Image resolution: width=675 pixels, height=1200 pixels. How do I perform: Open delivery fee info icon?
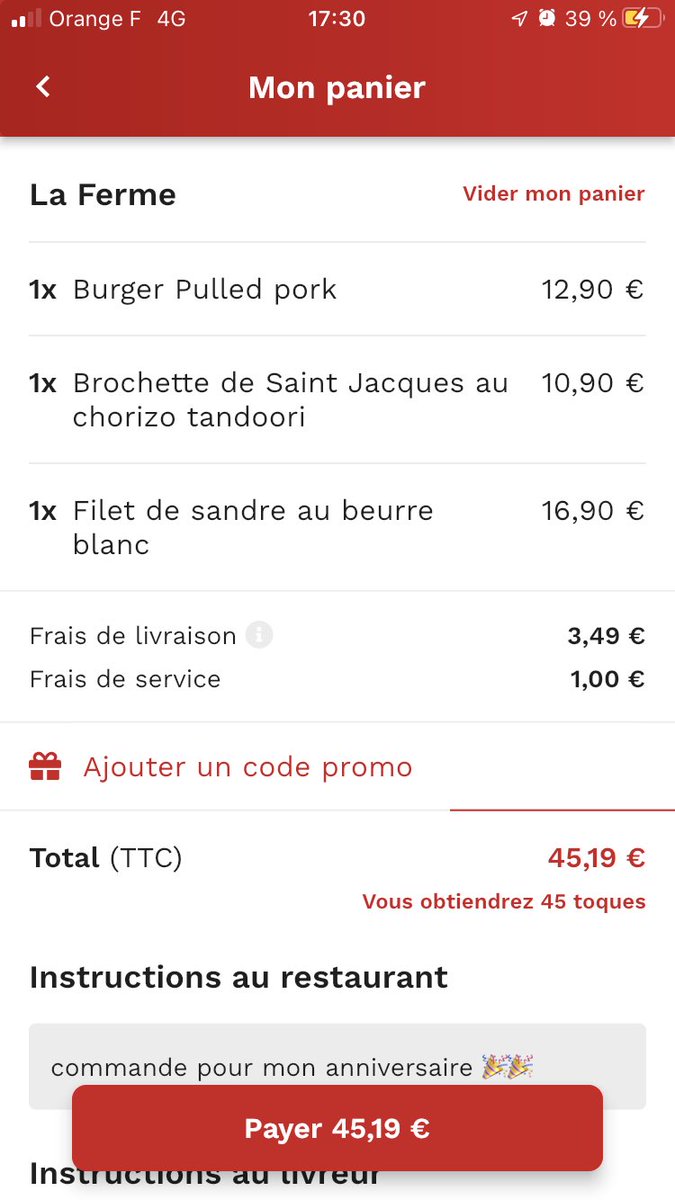(259, 635)
